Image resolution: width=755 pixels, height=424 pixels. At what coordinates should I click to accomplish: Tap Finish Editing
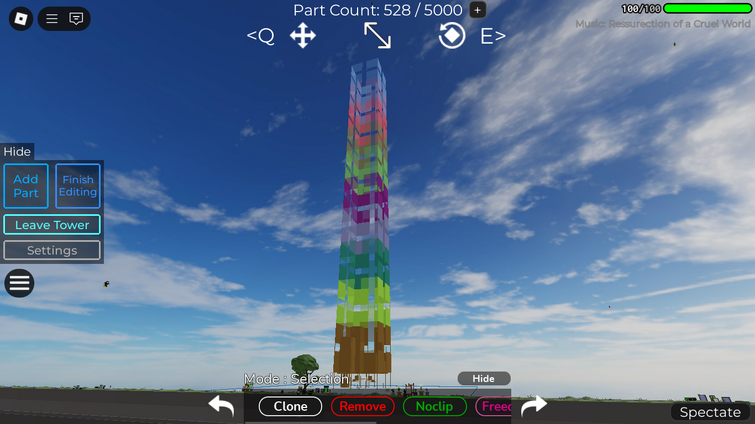pyautogui.click(x=78, y=186)
